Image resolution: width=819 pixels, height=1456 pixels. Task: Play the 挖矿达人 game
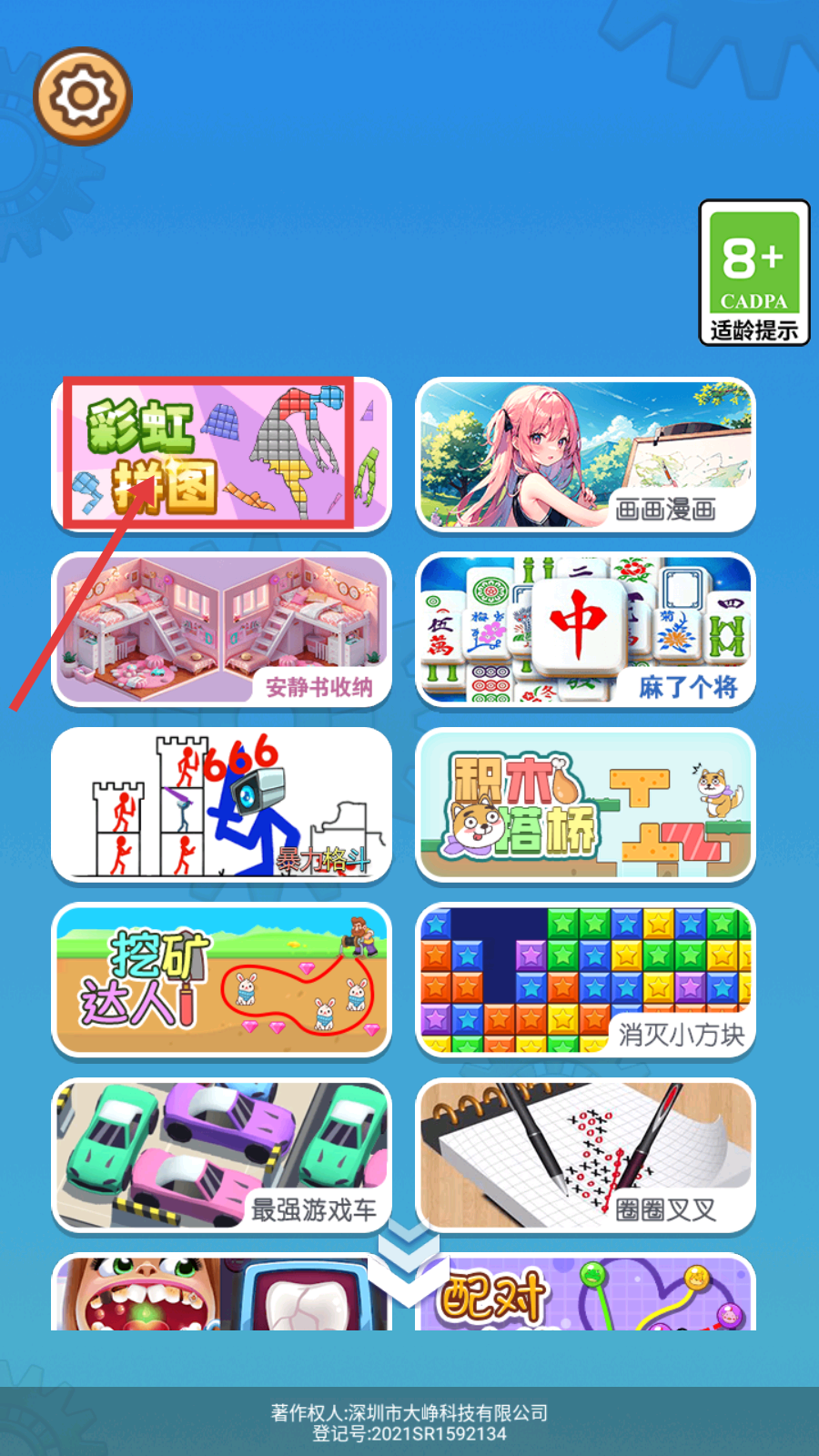(221, 980)
